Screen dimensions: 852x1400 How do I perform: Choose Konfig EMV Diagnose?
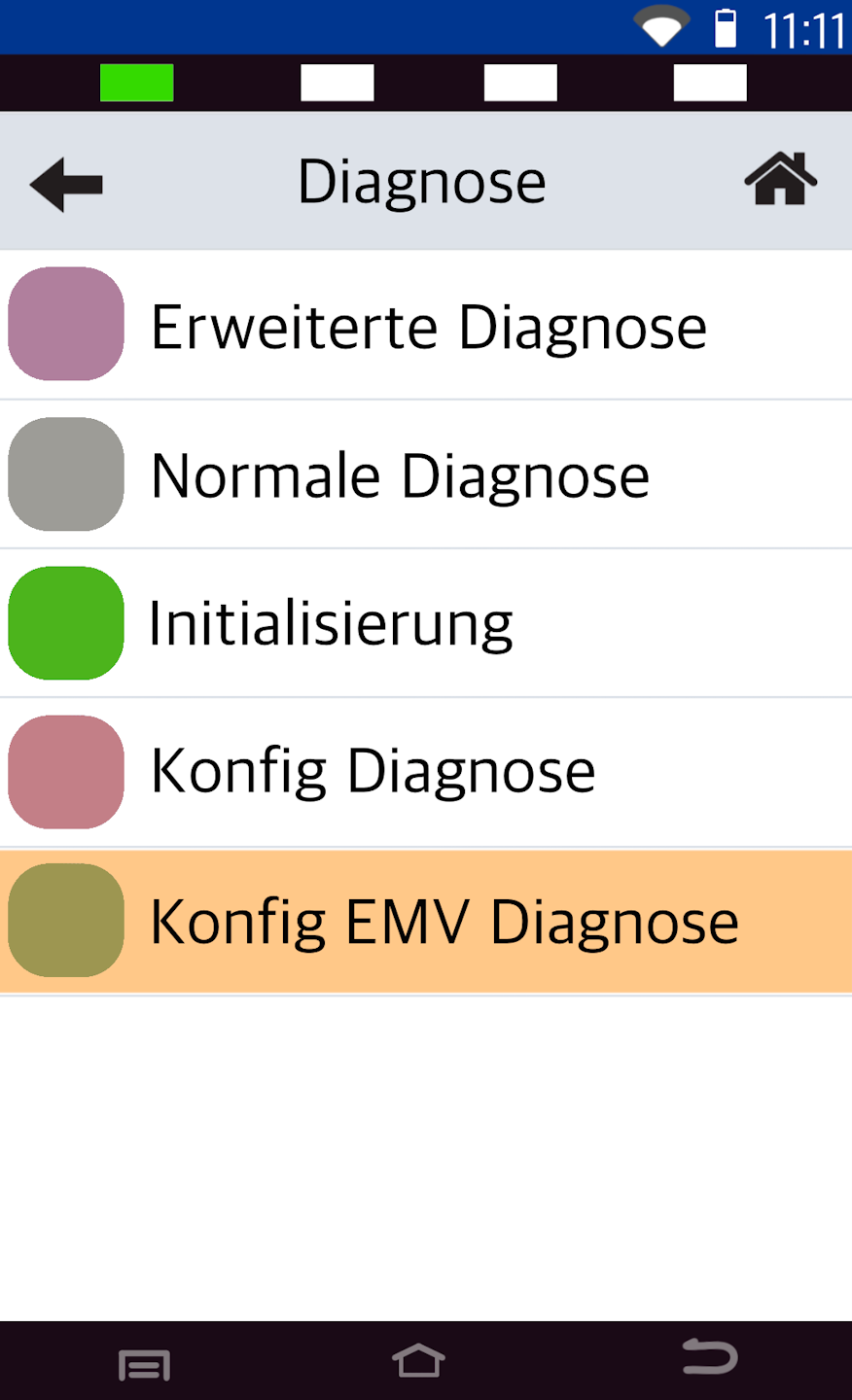pyautogui.click(x=426, y=922)
